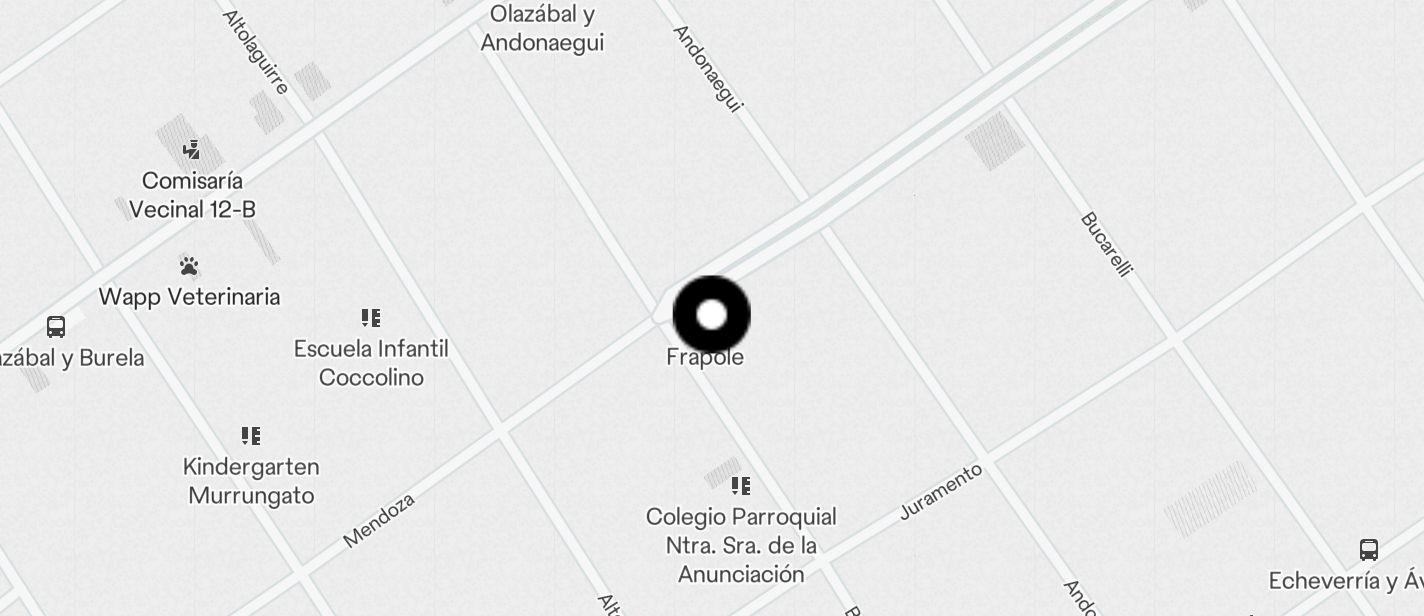
Task: Open the Echeverría bus stop marker
Action: 1369,549
